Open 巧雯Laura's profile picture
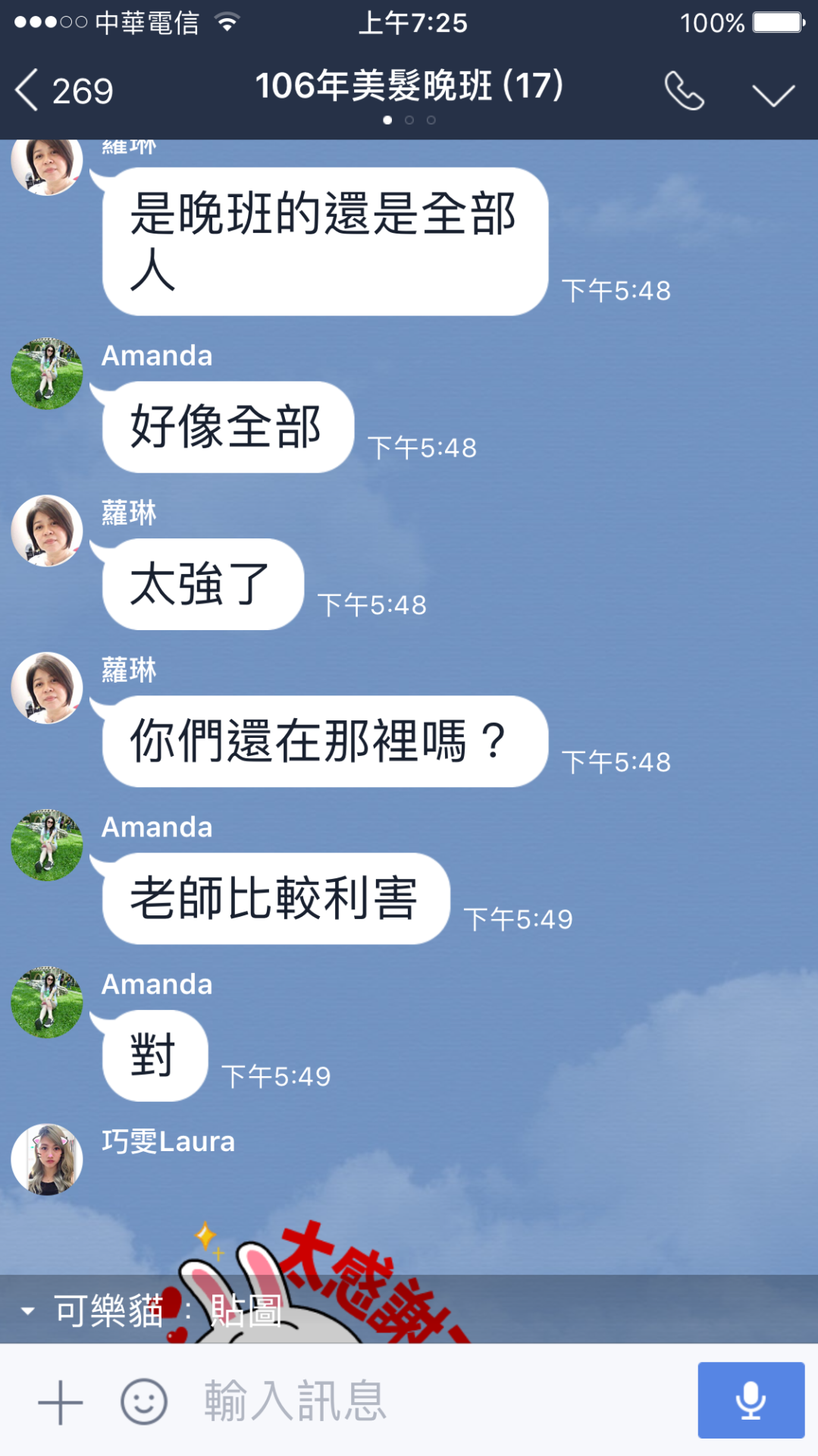This screenshot has width=818, height=1456. 47,1159
